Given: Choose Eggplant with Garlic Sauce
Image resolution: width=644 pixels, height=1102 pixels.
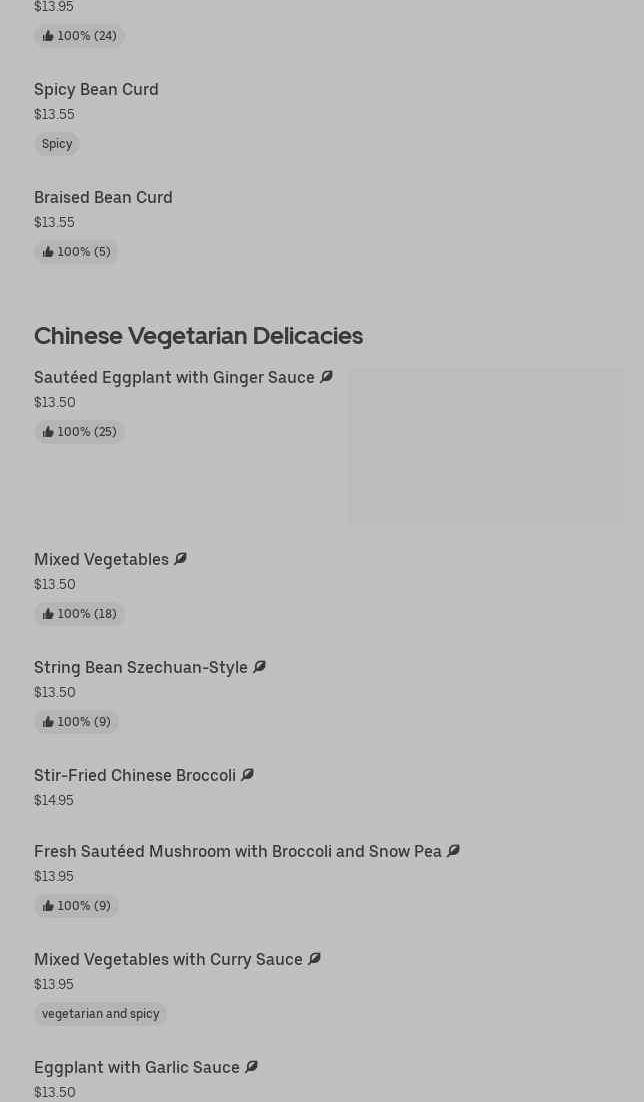Looking at the screenshot, I should pyautogui.click(x=137, y=1068).
